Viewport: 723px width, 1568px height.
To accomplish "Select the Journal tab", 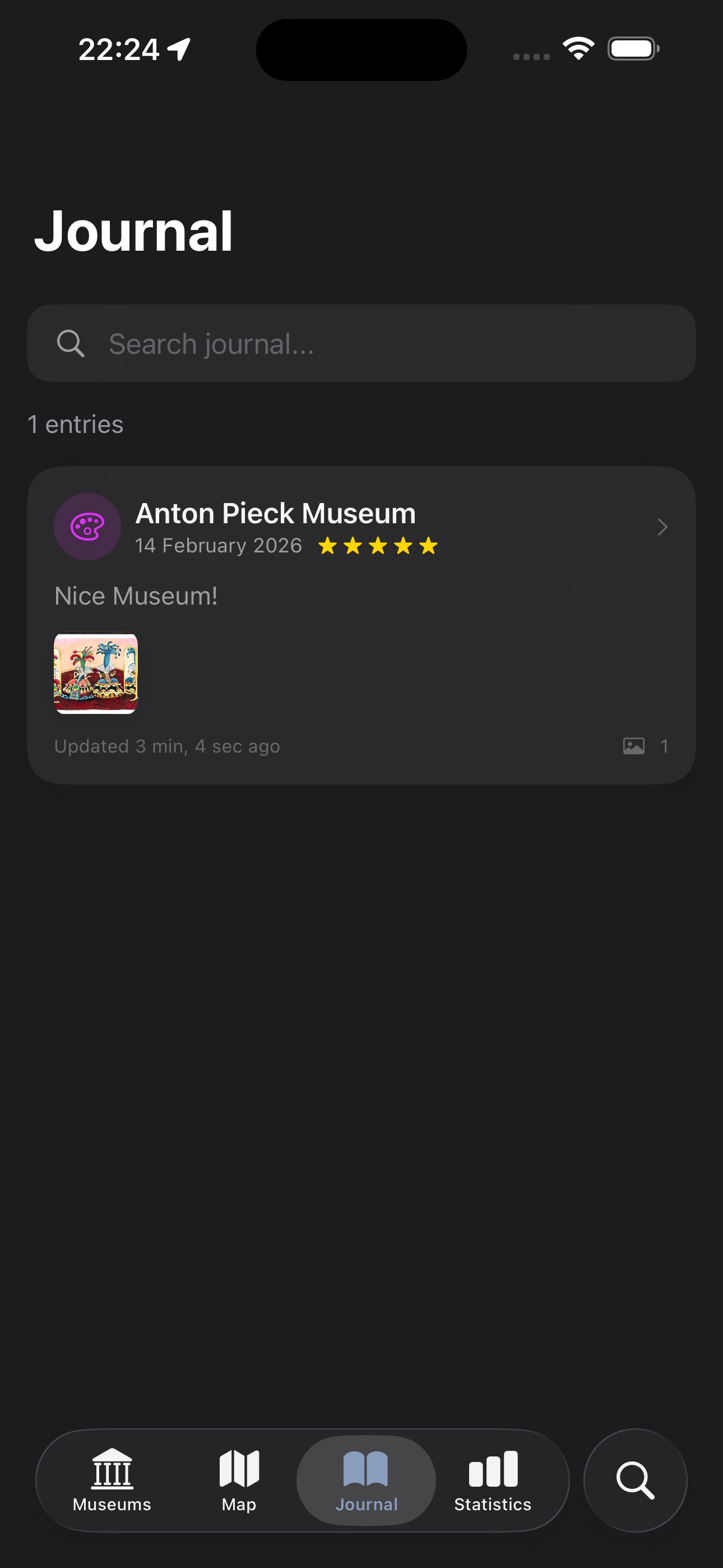I will tap(367, 1481).
